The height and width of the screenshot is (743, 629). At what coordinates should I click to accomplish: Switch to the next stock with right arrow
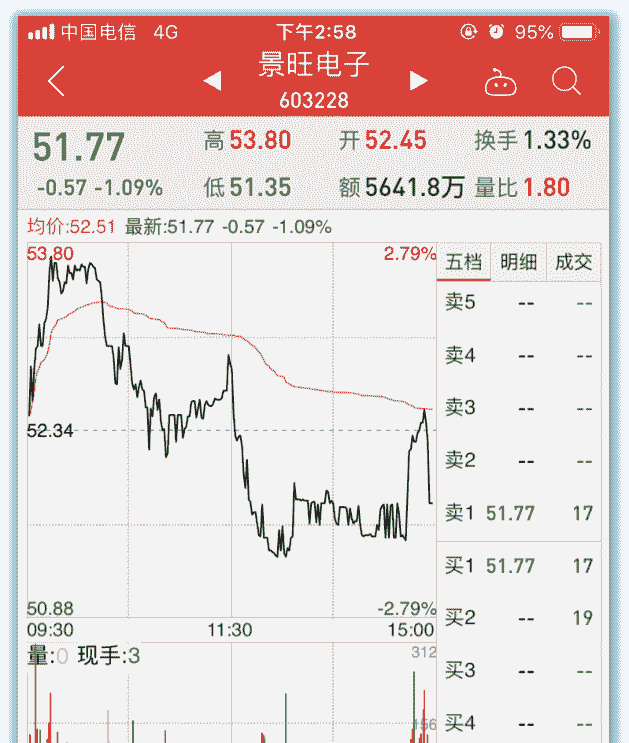(419, 81)
